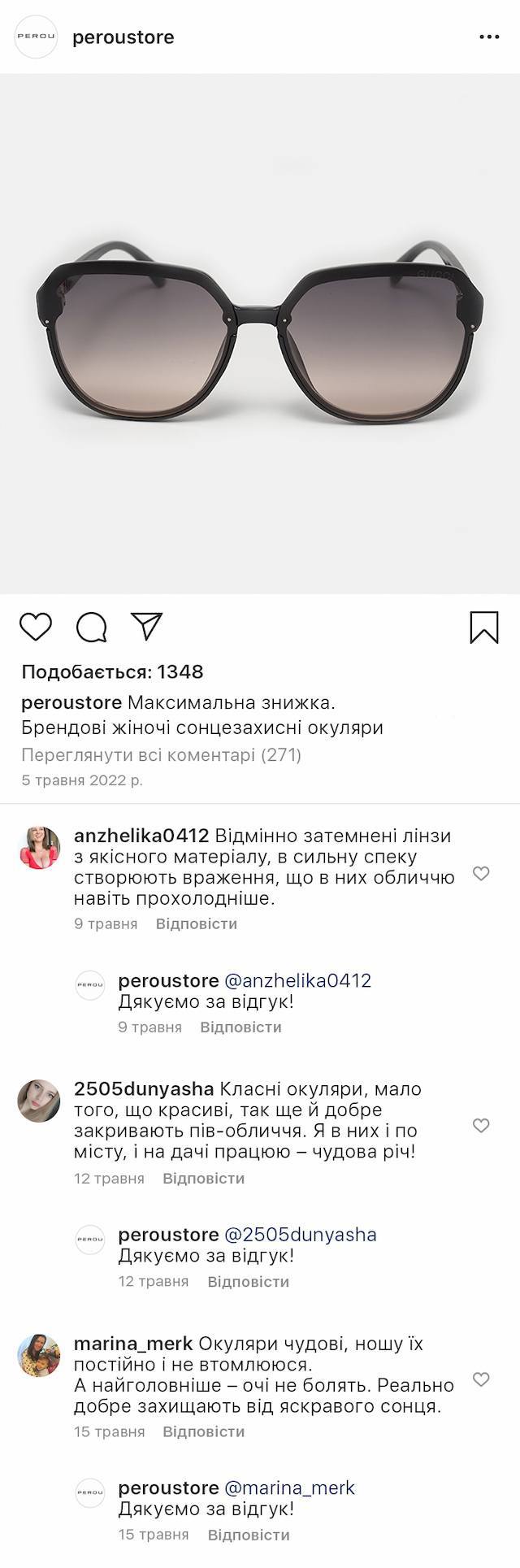Like the comment from anzhelika0412

coord(481,873)
